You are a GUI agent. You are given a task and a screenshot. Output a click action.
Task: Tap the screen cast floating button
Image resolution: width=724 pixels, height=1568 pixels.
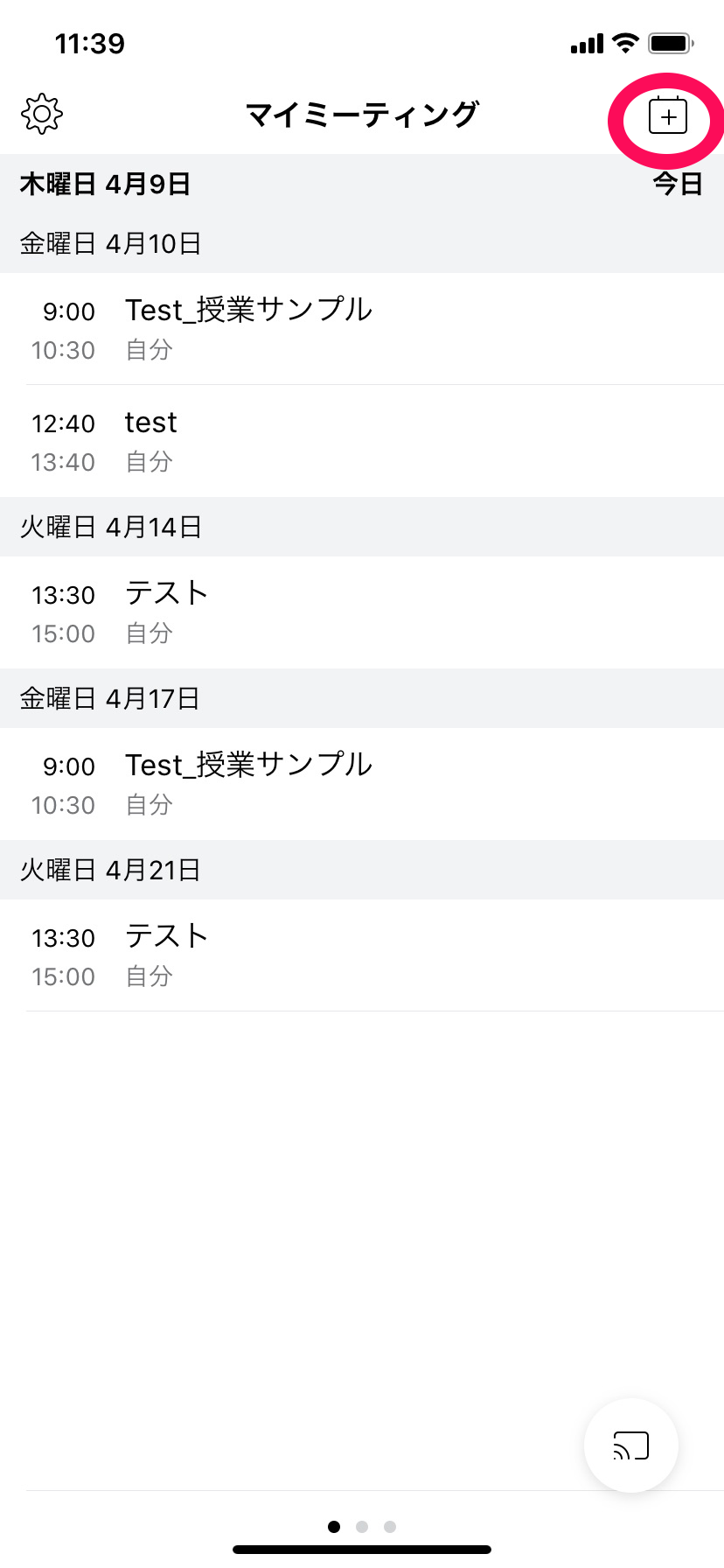click(x=631, y=1445)
